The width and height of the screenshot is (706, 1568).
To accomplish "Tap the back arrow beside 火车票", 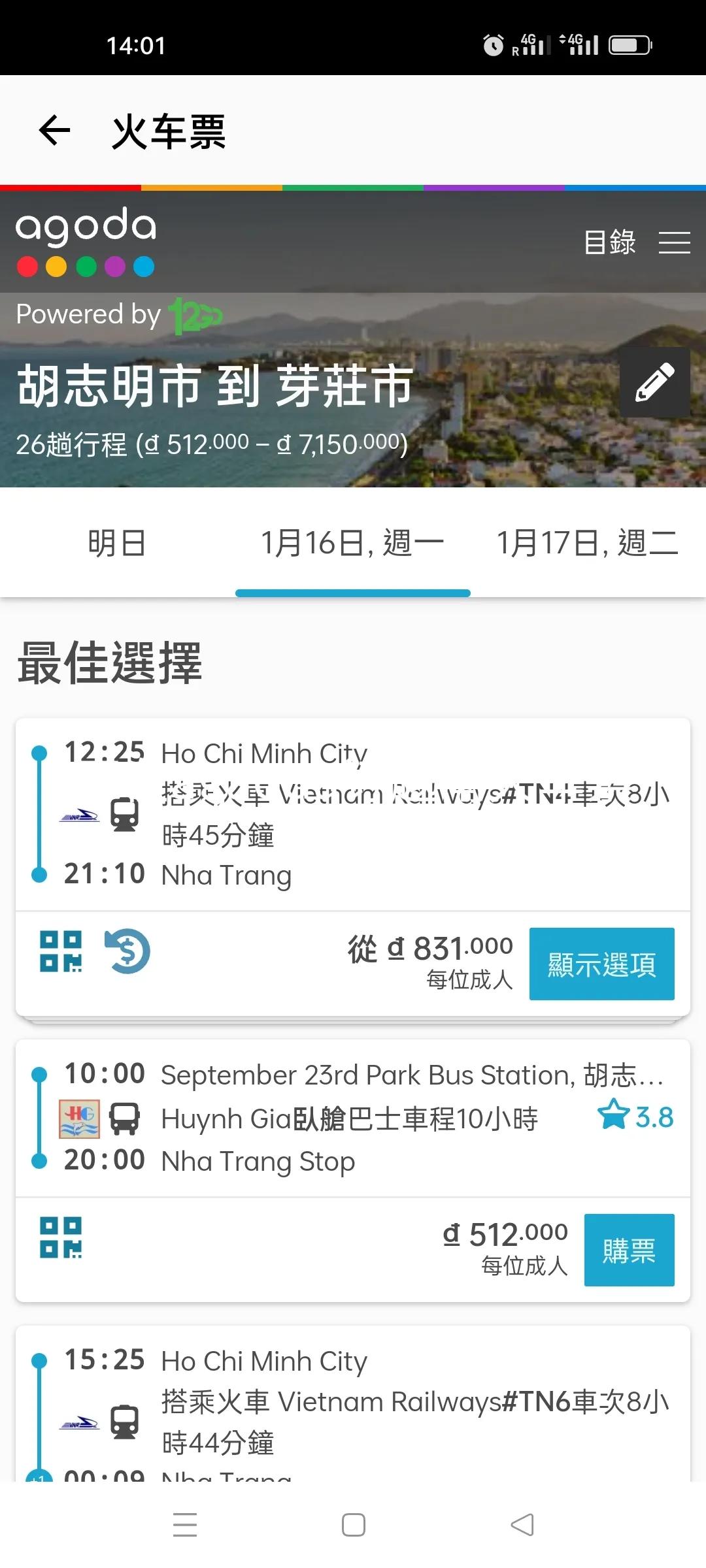I will [x=55, y=131].
